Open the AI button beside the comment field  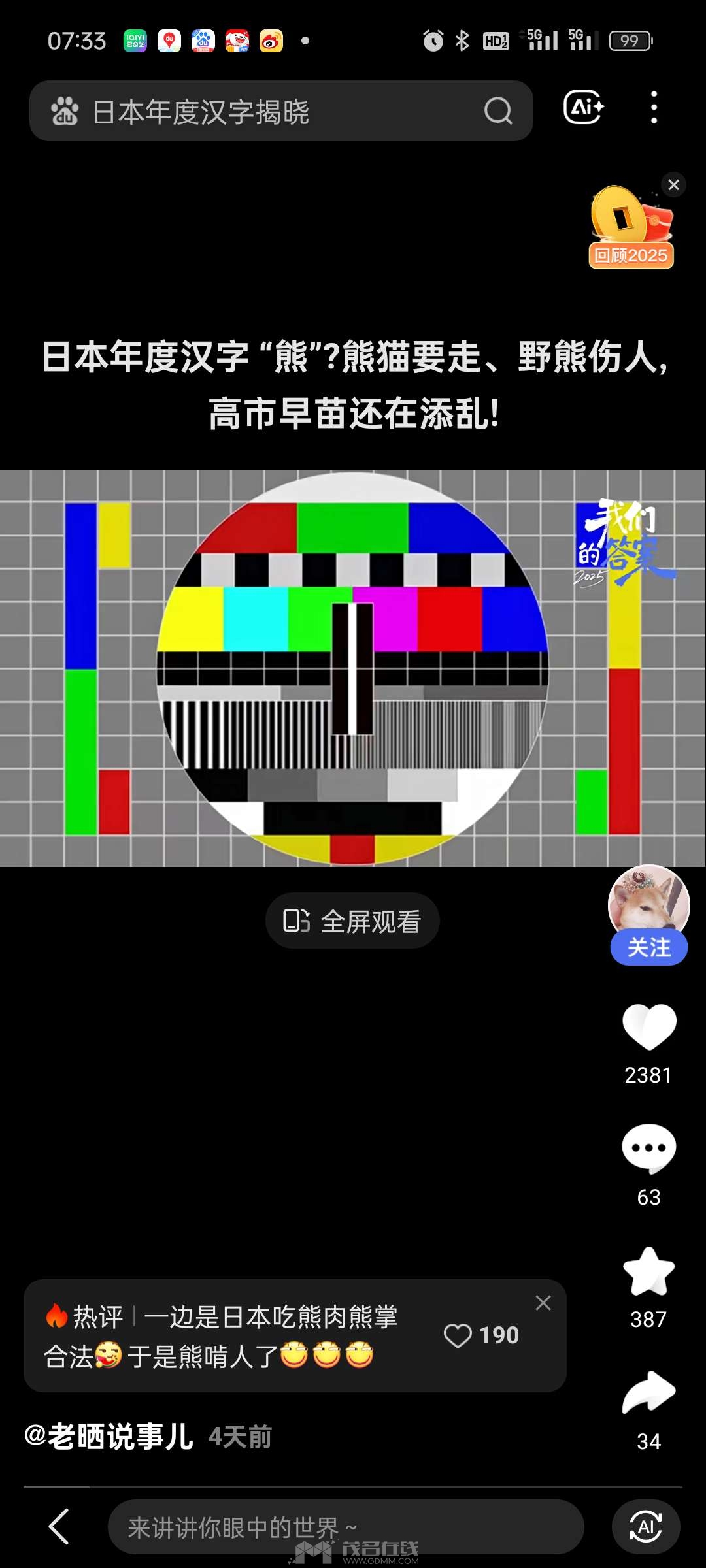coord(646,1527)
